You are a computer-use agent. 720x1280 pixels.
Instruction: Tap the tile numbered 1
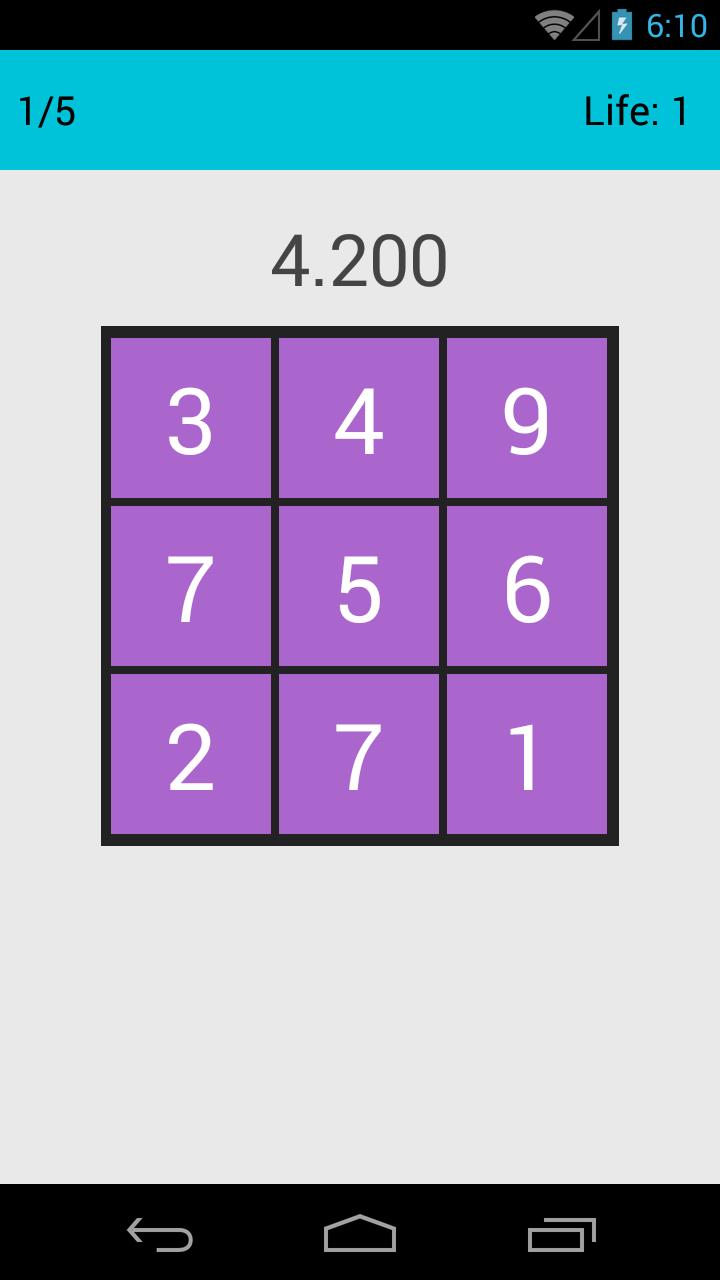527,754
